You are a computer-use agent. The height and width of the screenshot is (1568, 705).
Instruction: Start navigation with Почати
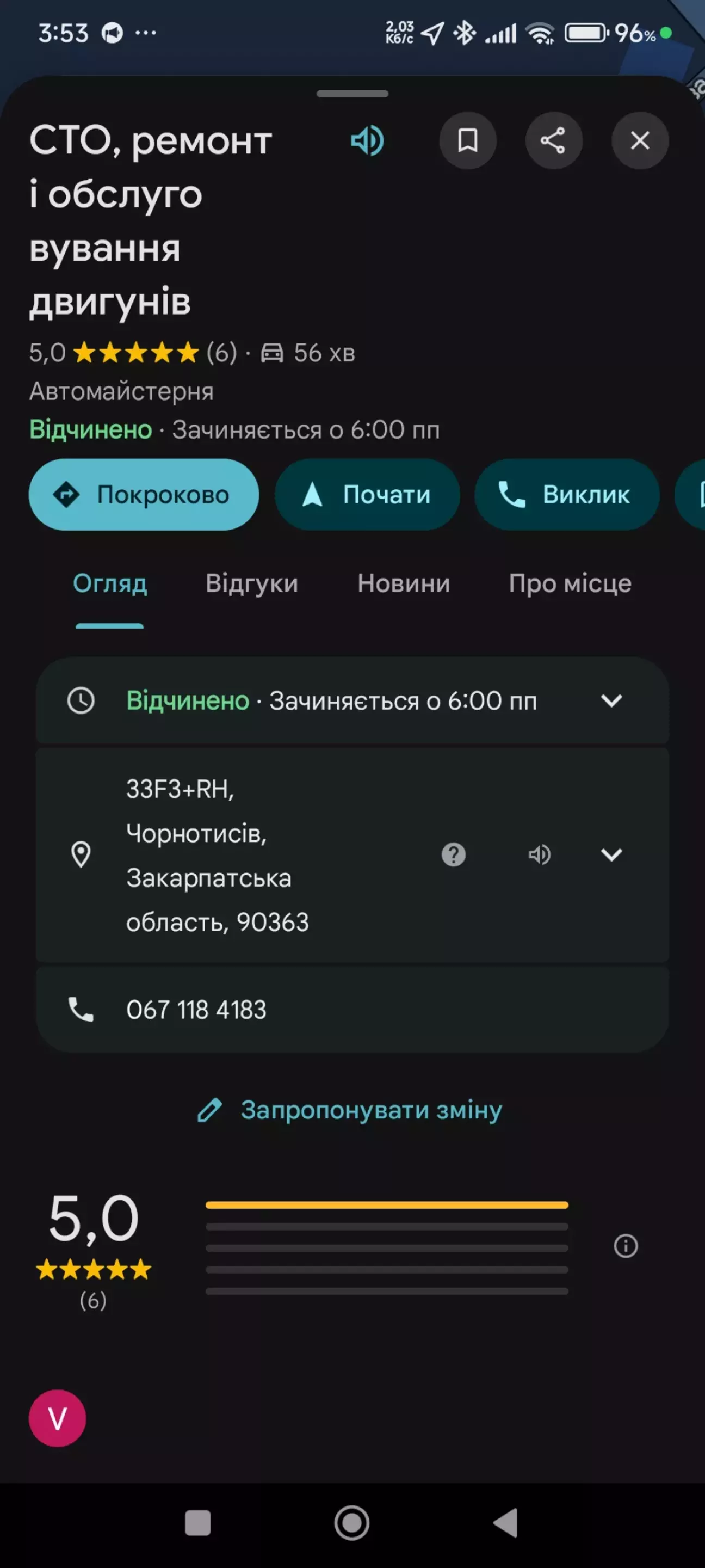[x=367, y=494]
